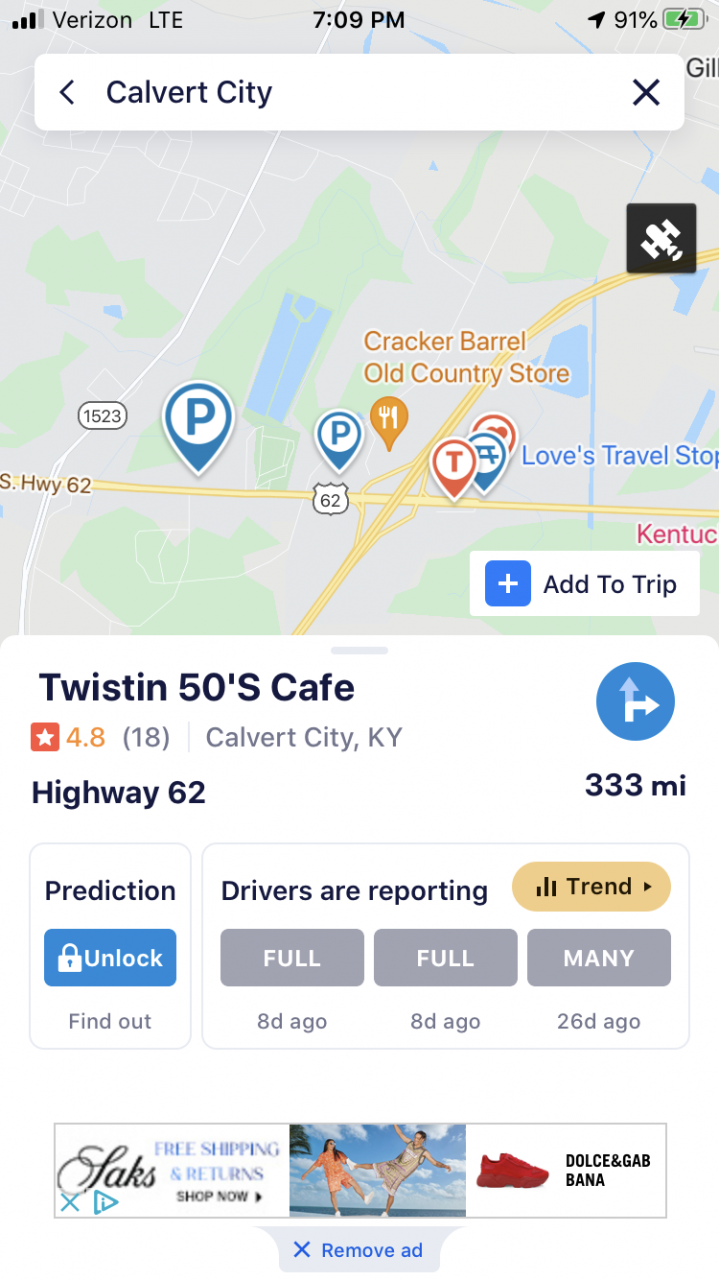719x1280 pixels.
Task: Go back from Calvert City search
Action: [67, 93]
